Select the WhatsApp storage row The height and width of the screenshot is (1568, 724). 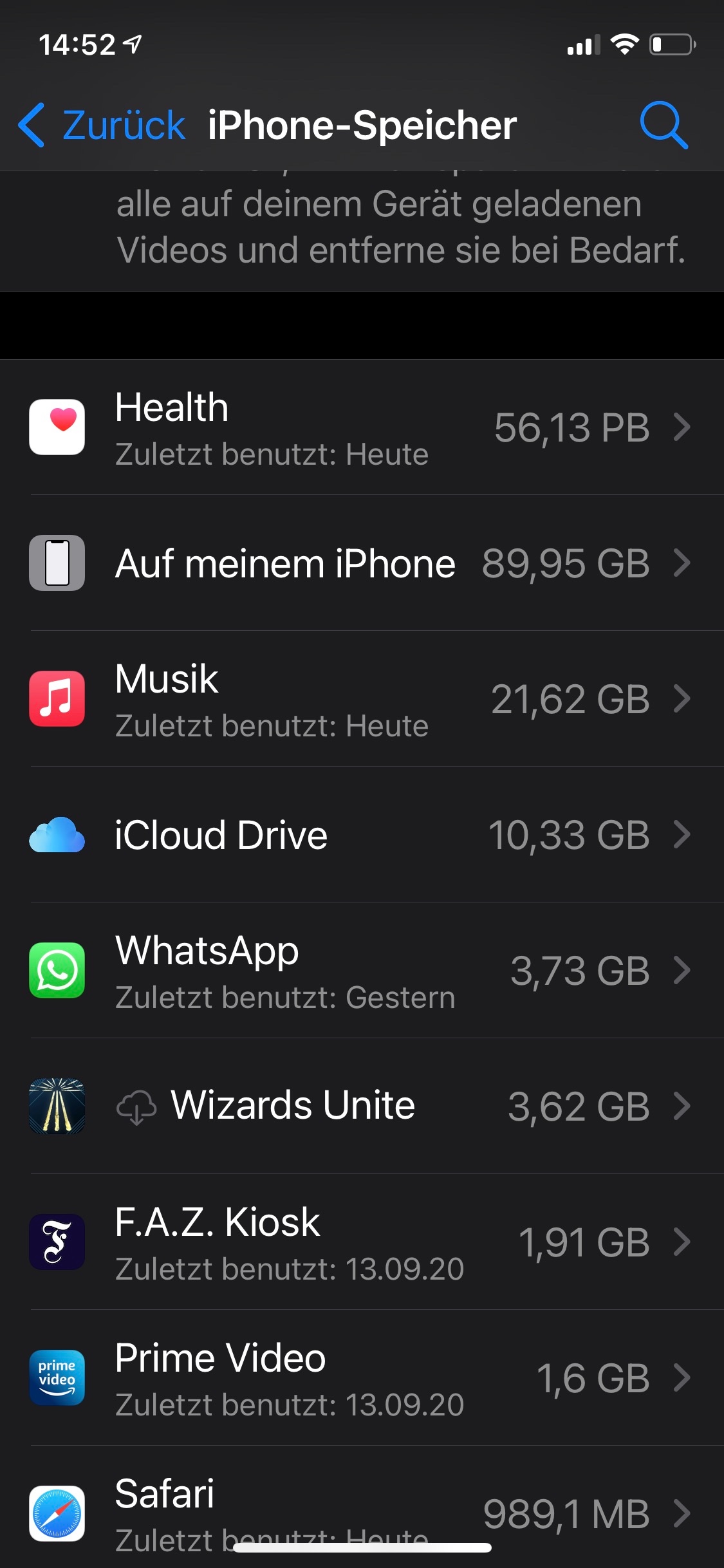(x=362, y=971)
